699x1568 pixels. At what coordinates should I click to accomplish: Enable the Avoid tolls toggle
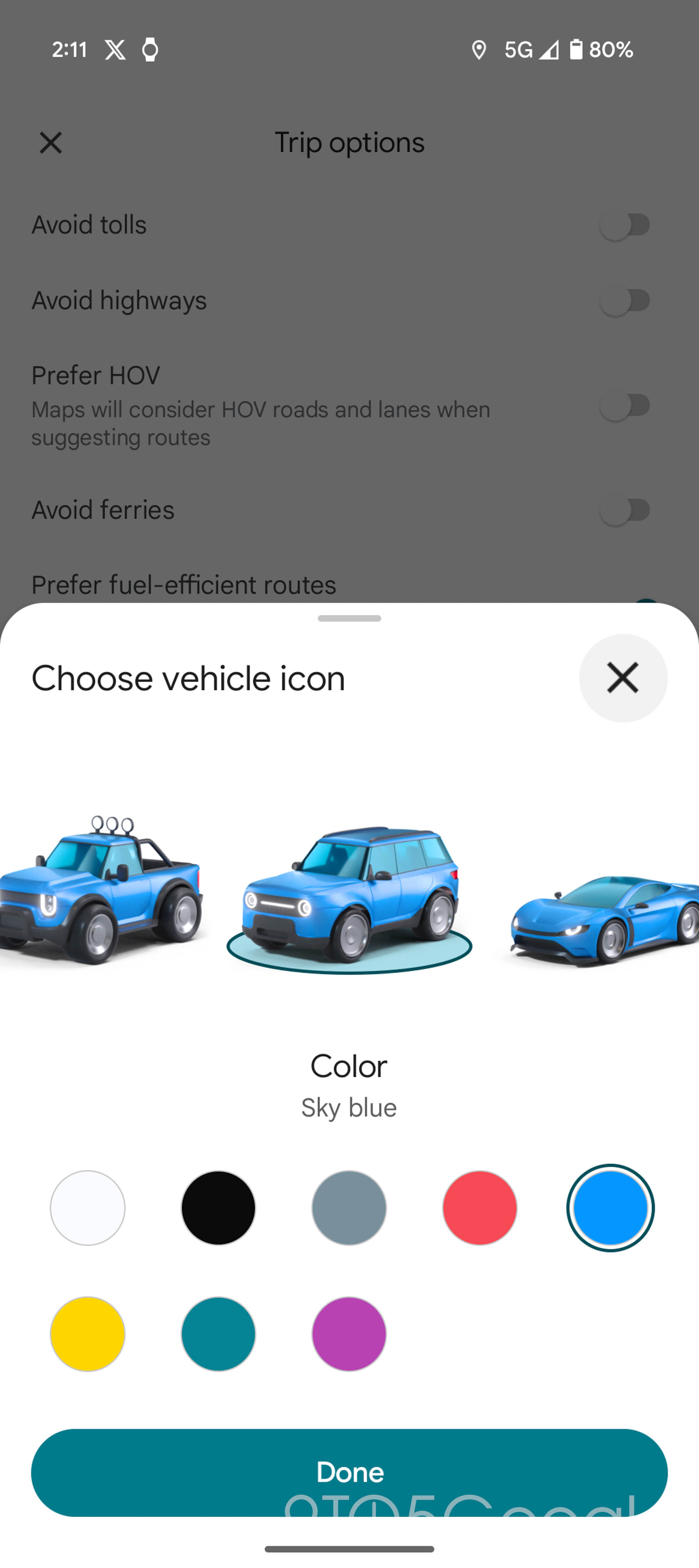pyautogui.click(x=625, y=225)
